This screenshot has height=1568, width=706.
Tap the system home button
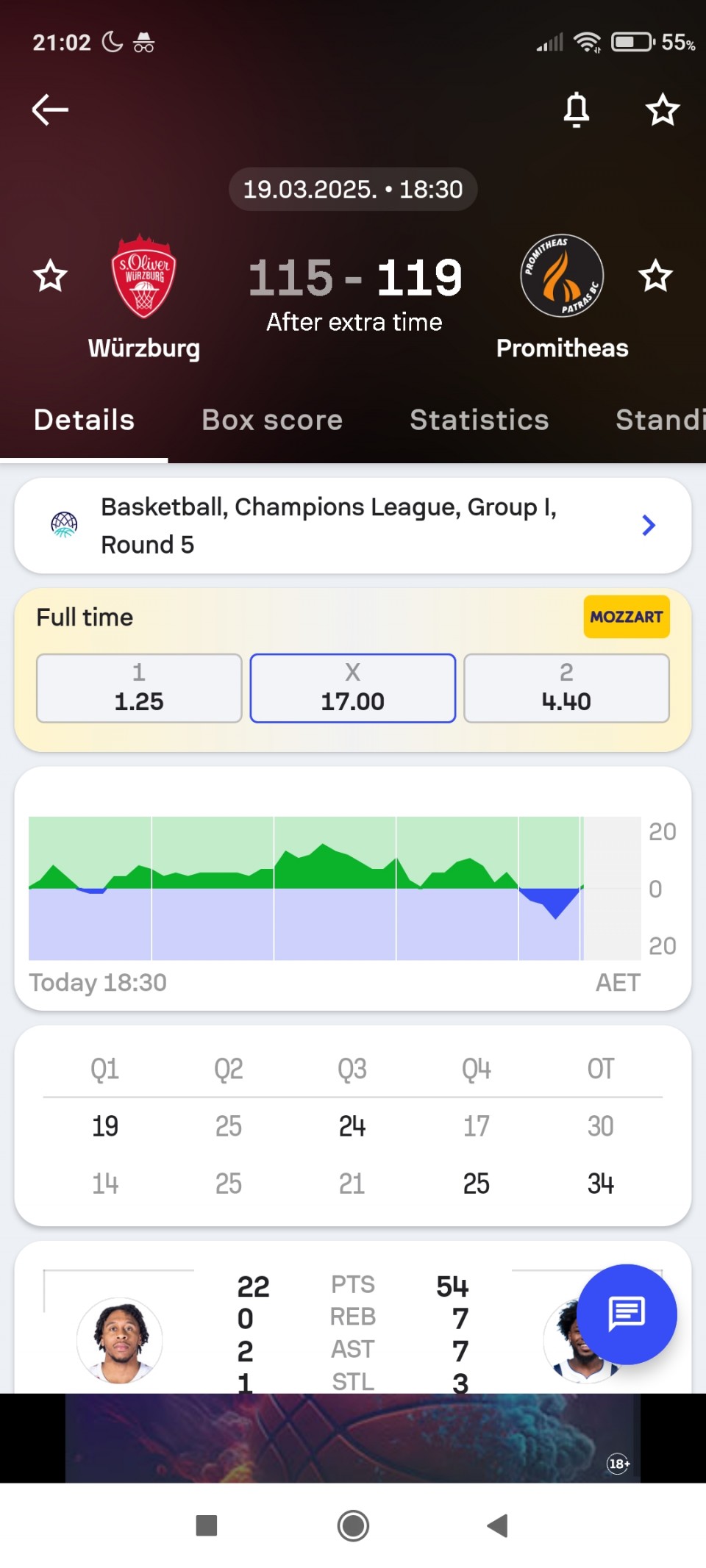tap(353, 1525)
